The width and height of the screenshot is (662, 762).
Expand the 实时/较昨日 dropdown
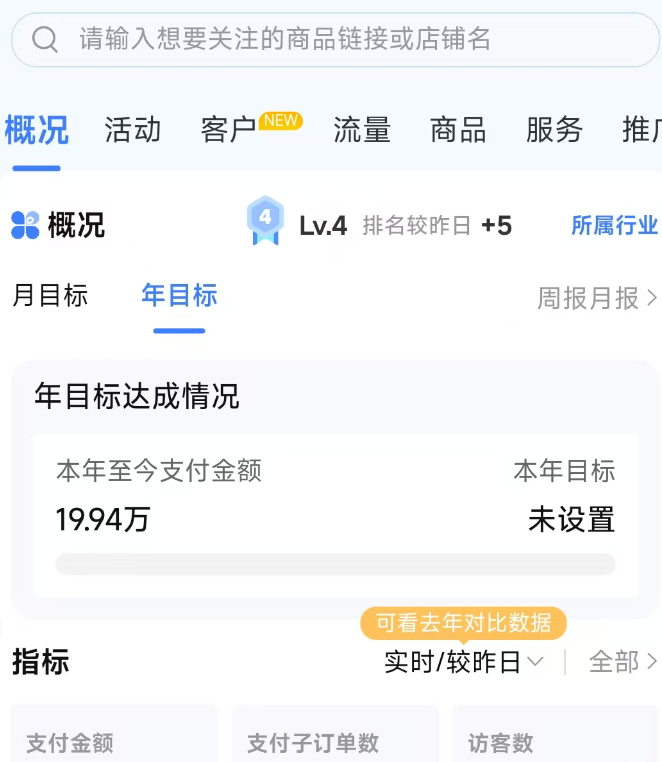[464, 662]
